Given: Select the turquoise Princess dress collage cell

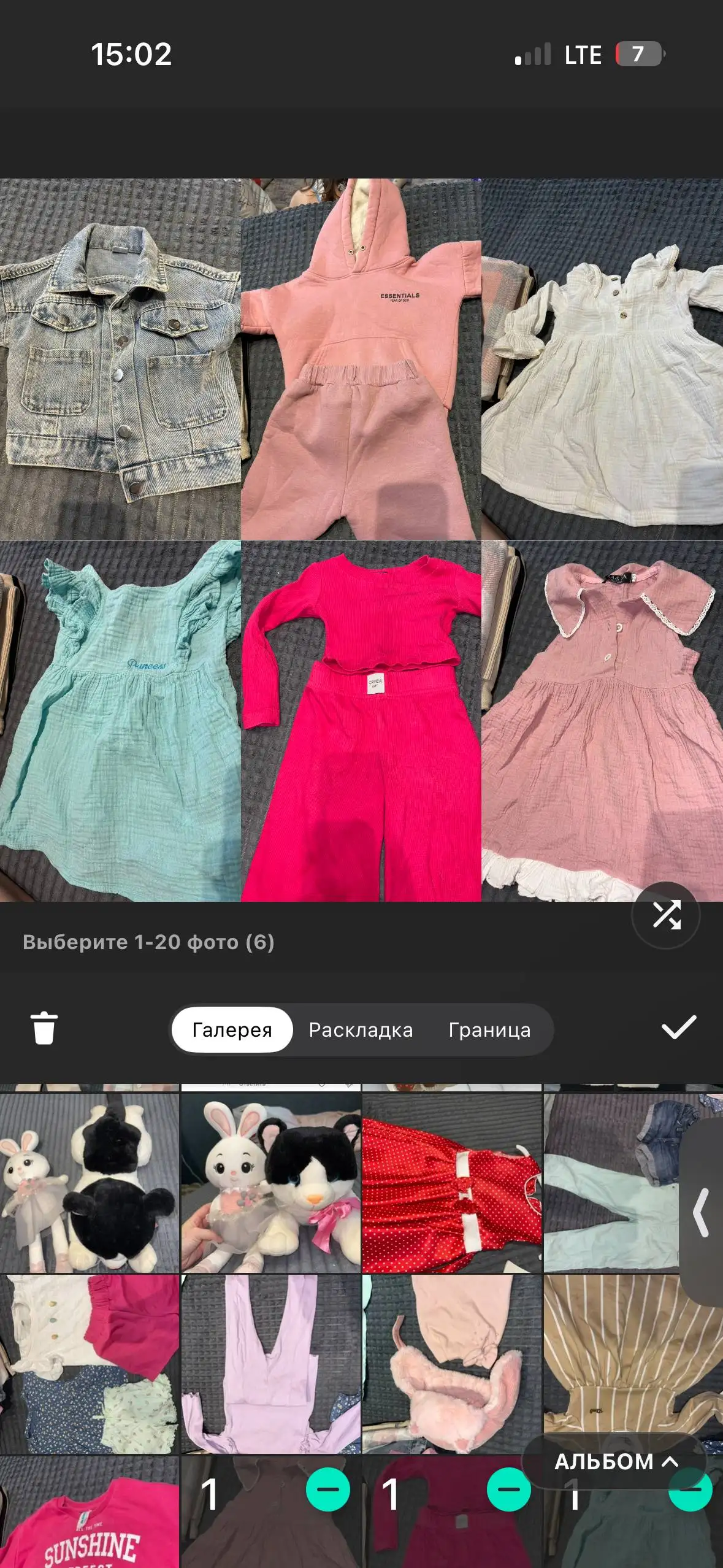Looking at the screenshot, I should coord(120,721).
